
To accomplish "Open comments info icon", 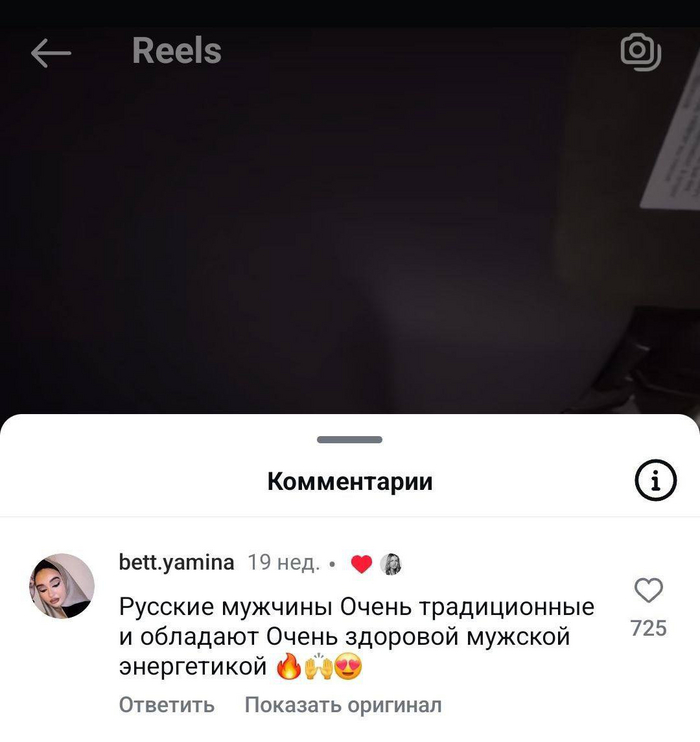I will pyautogui.click(x=655, y=482).
